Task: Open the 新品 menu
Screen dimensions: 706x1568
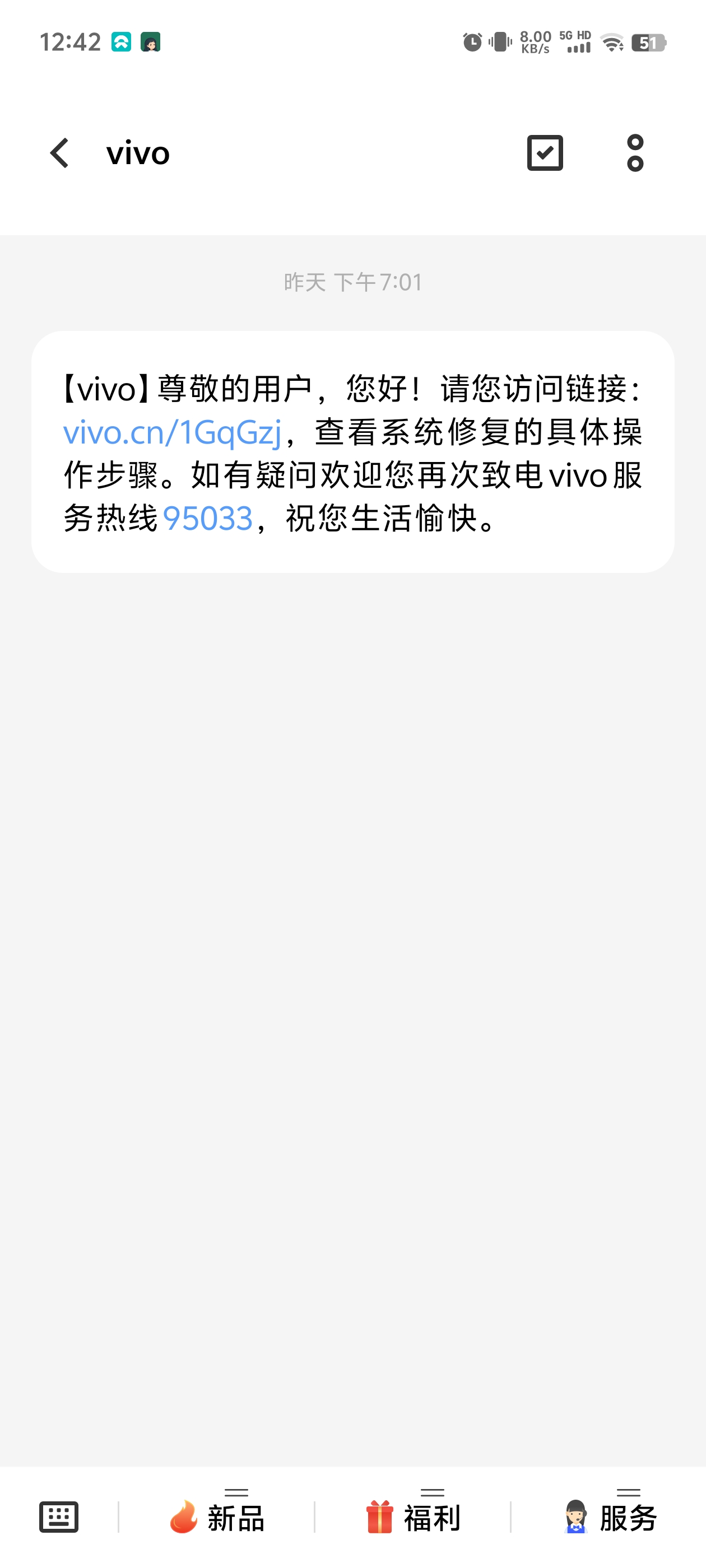Action: click(217, 1516)
